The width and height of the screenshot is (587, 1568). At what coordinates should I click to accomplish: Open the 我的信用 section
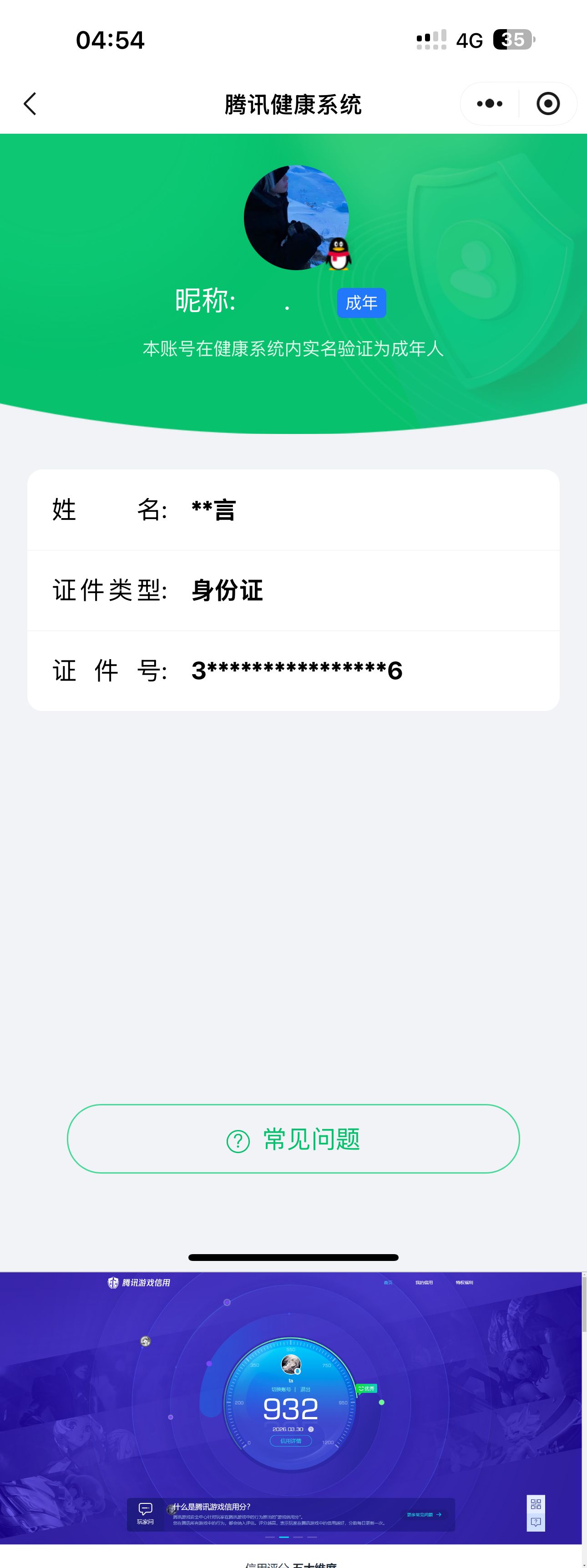(425, 1282)
